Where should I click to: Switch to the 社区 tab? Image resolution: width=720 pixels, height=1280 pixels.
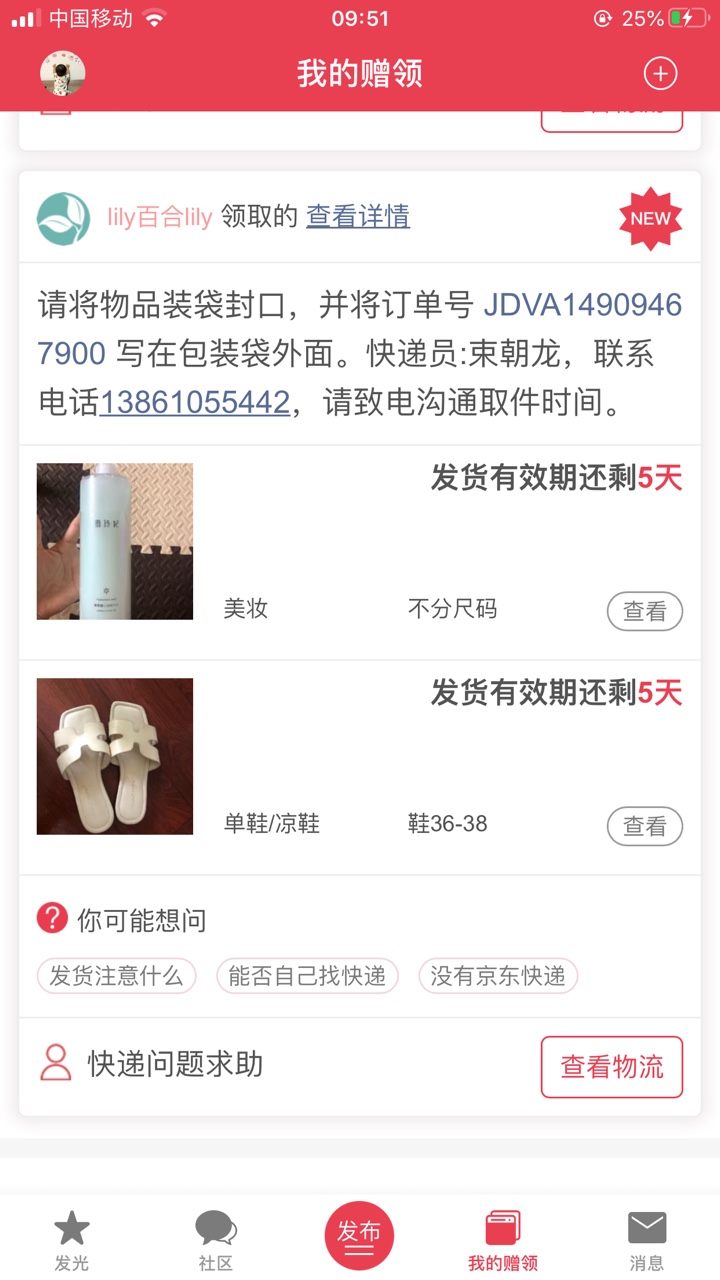(215, 1240)
